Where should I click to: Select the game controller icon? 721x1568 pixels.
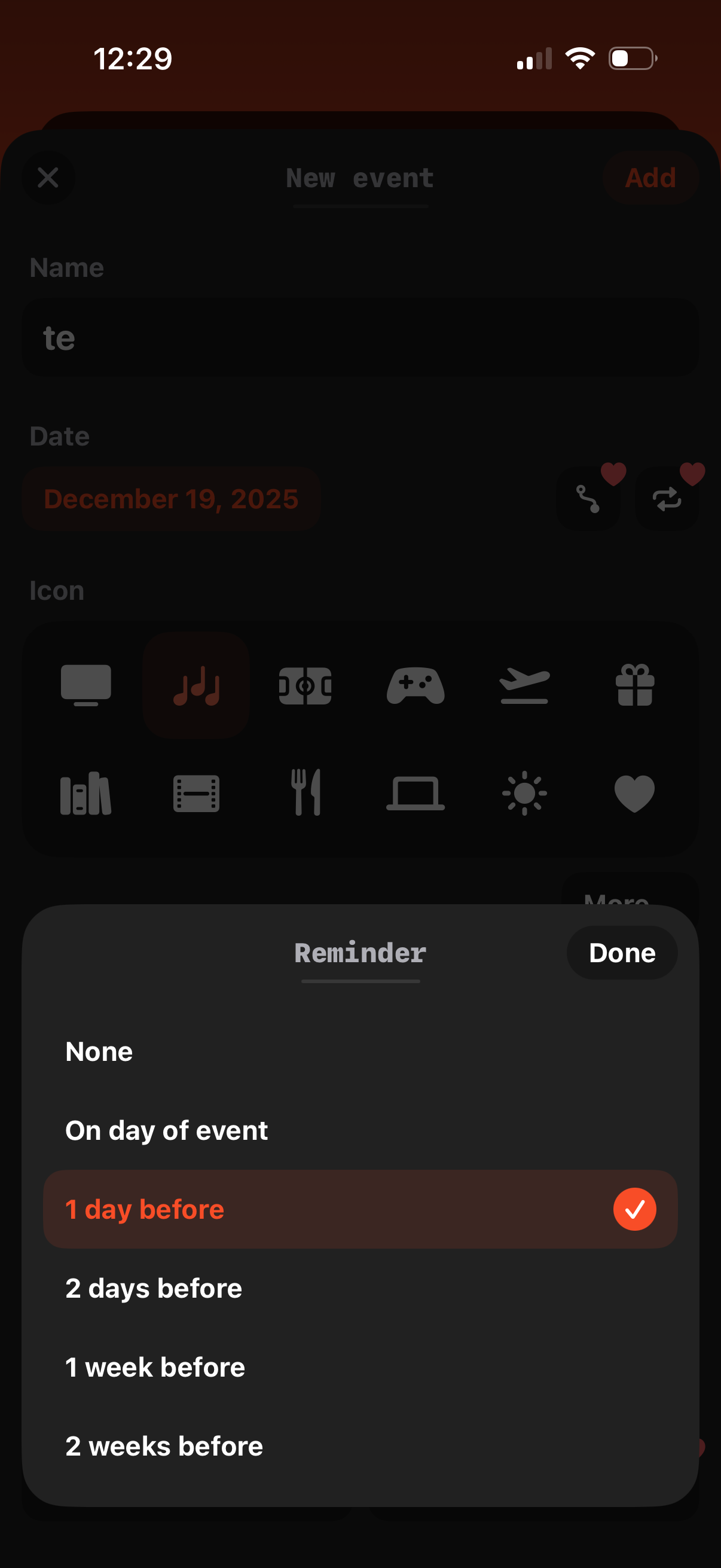416,685
